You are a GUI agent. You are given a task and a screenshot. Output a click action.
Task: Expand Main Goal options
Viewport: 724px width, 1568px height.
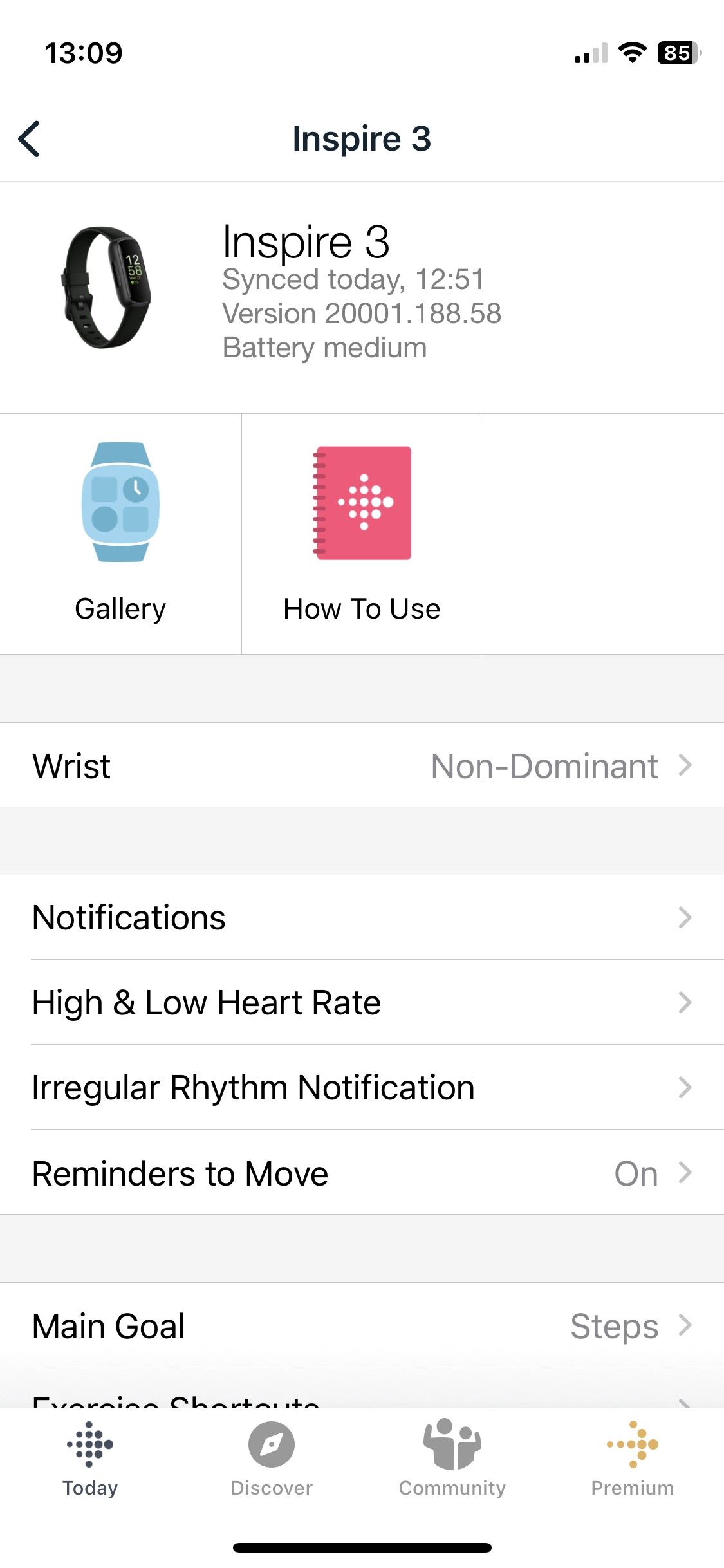point(362,1325)
